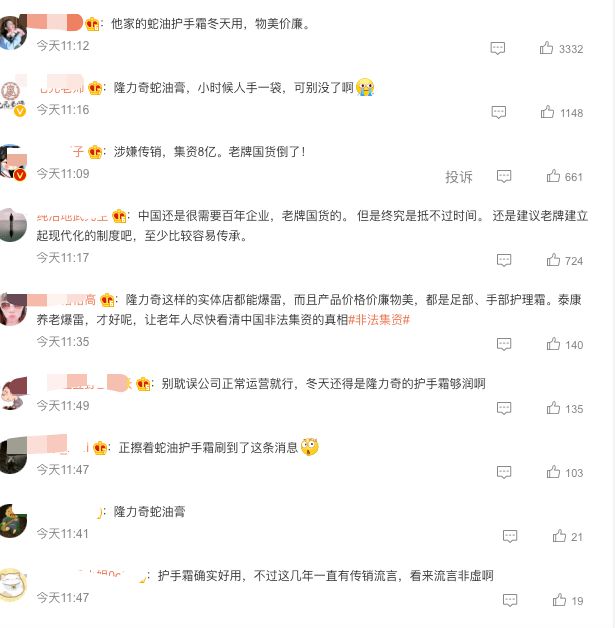Reply to the 护手霜确实好用 comment
The width and height of the screenshot is (615, 628).
tap(510, 600)
